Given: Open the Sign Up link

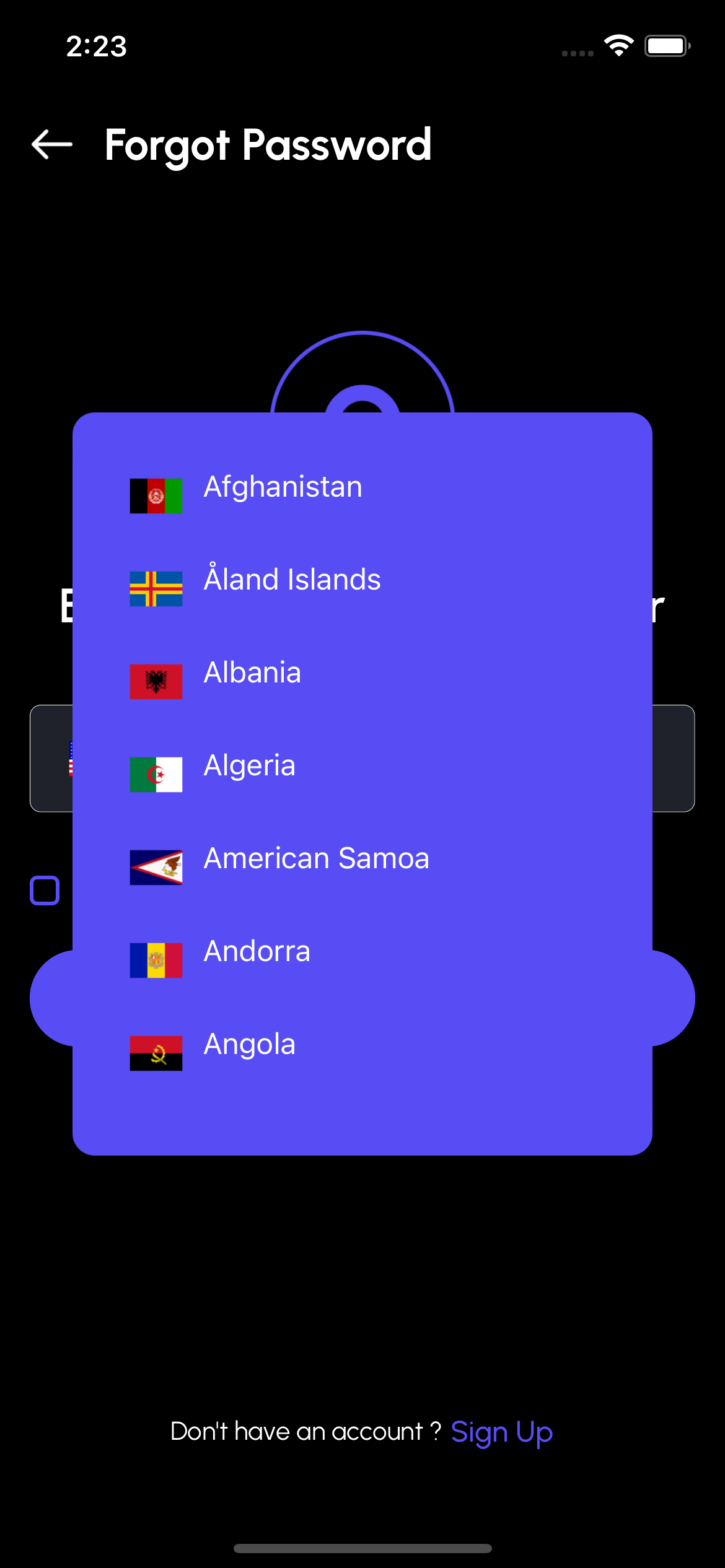Looking at the screenshot, I should click(x=501, y=1432).
